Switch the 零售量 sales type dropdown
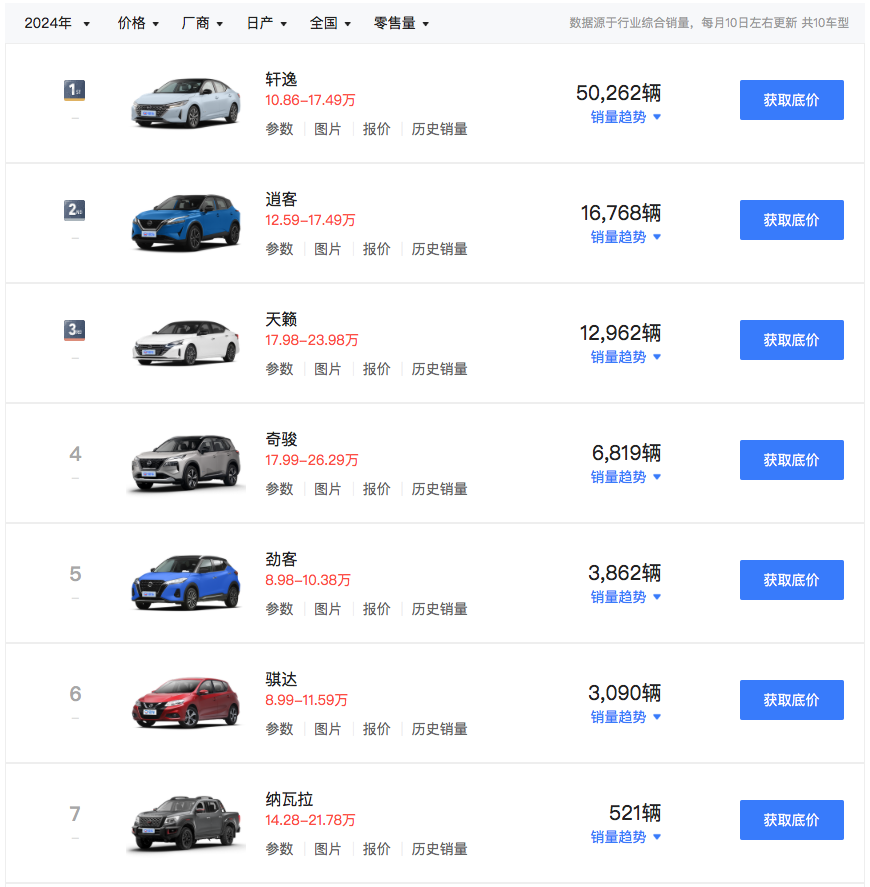The height and width of the screenshot is (887, 870). pyautogui.click(x=401, y=23)
